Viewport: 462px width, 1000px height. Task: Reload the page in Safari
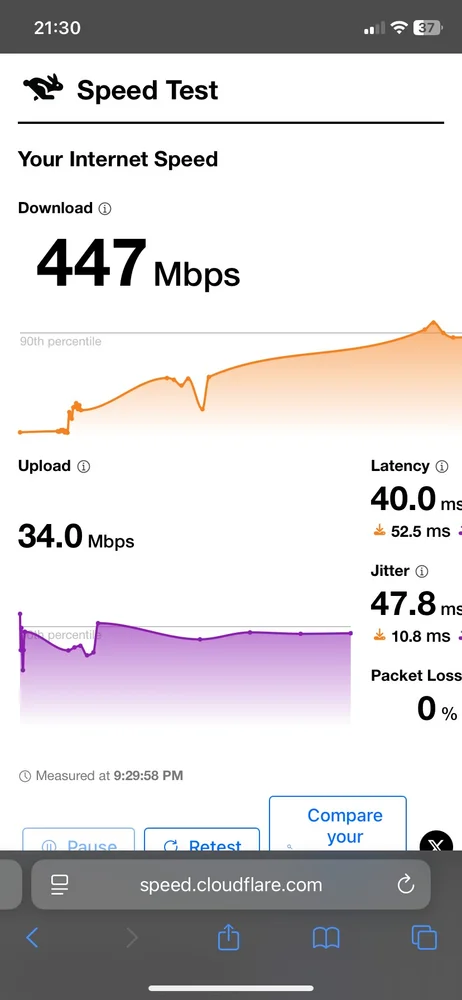point(405,885)
